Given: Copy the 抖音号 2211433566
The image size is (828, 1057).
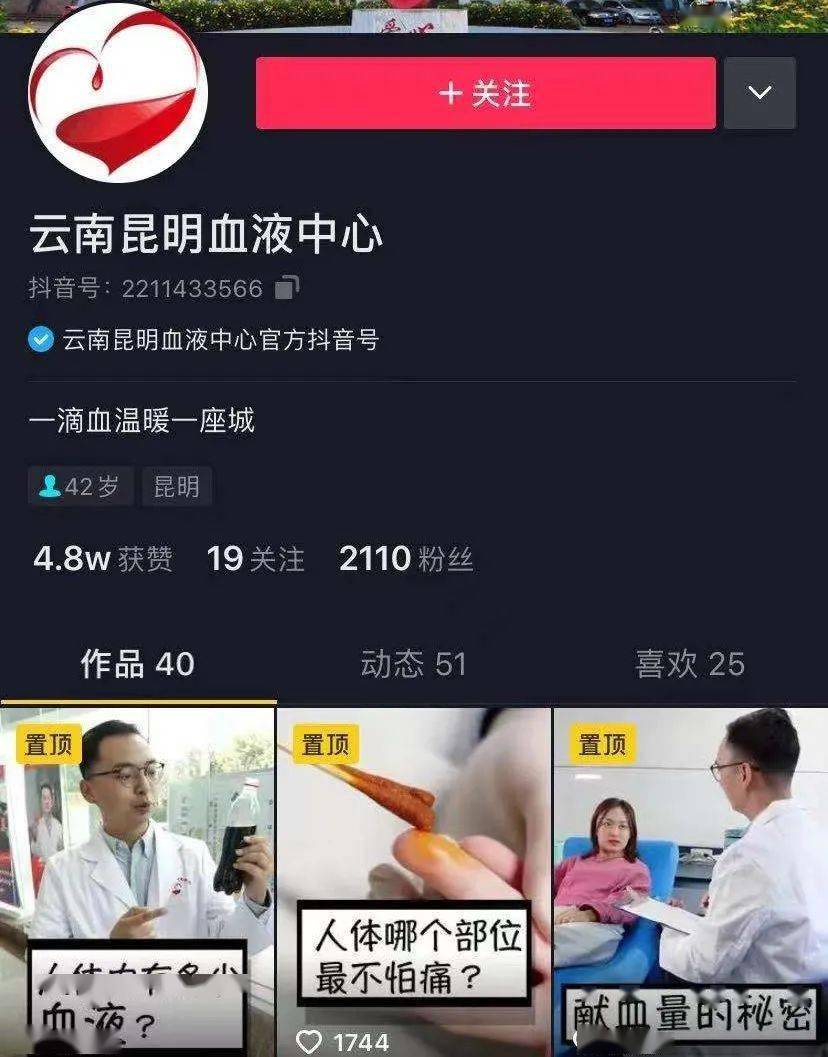Looking at the screenshot, I should pyautogui.click(x=287, y=288).
